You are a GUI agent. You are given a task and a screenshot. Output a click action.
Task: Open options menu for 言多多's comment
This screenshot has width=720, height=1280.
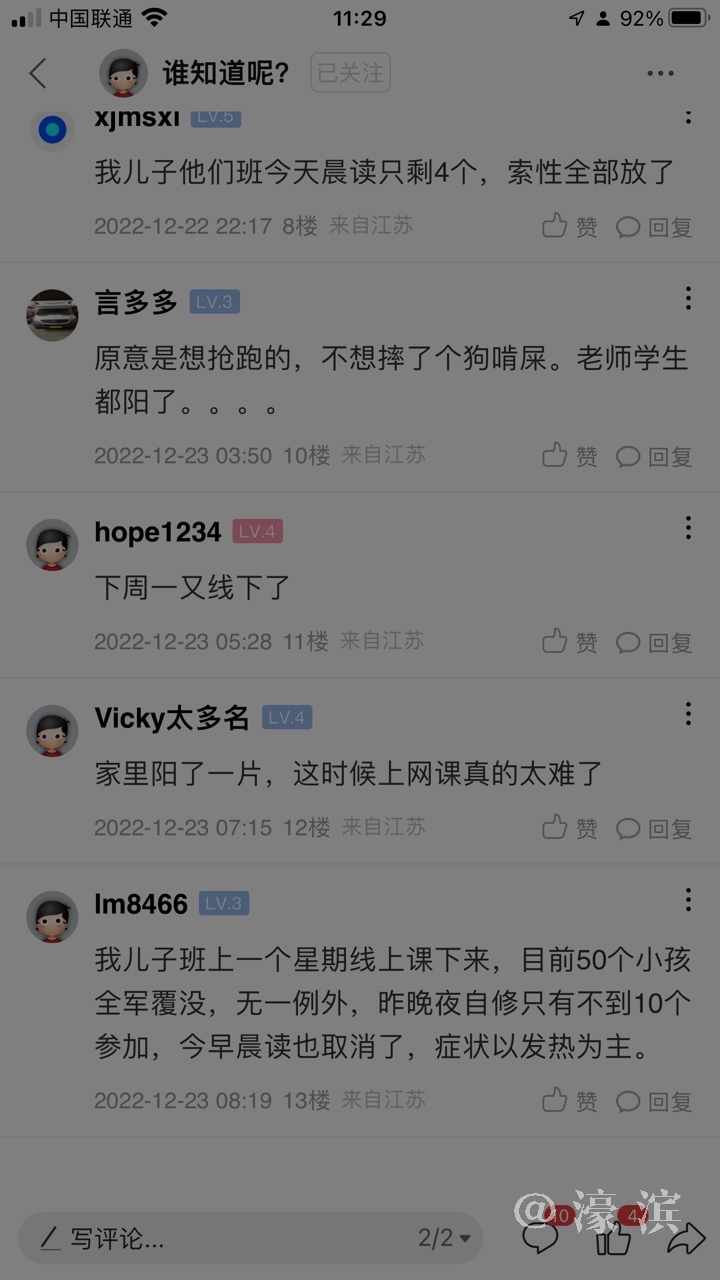click(688, 298)
